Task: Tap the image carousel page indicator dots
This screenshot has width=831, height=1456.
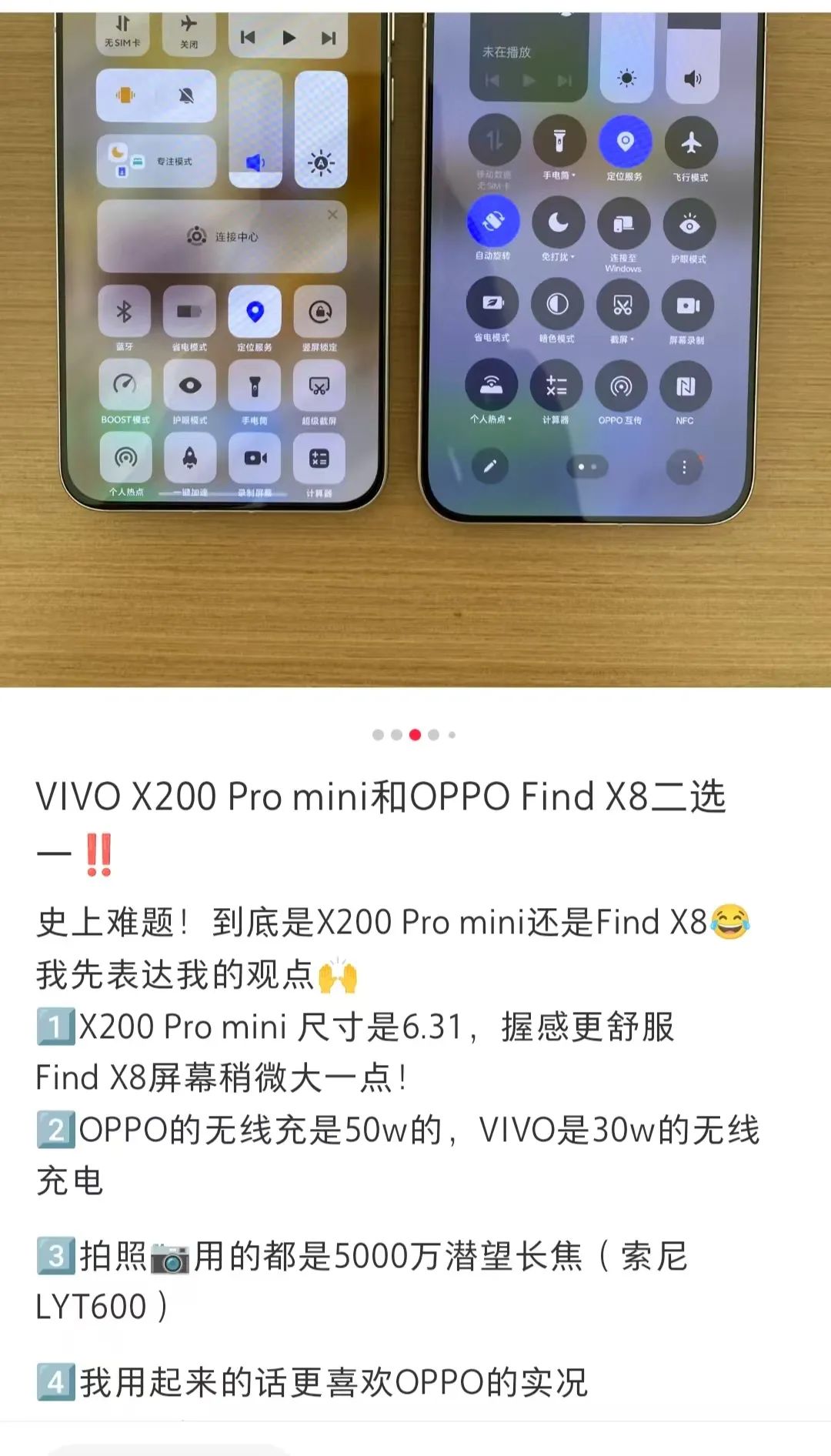Action: [415, 735]
